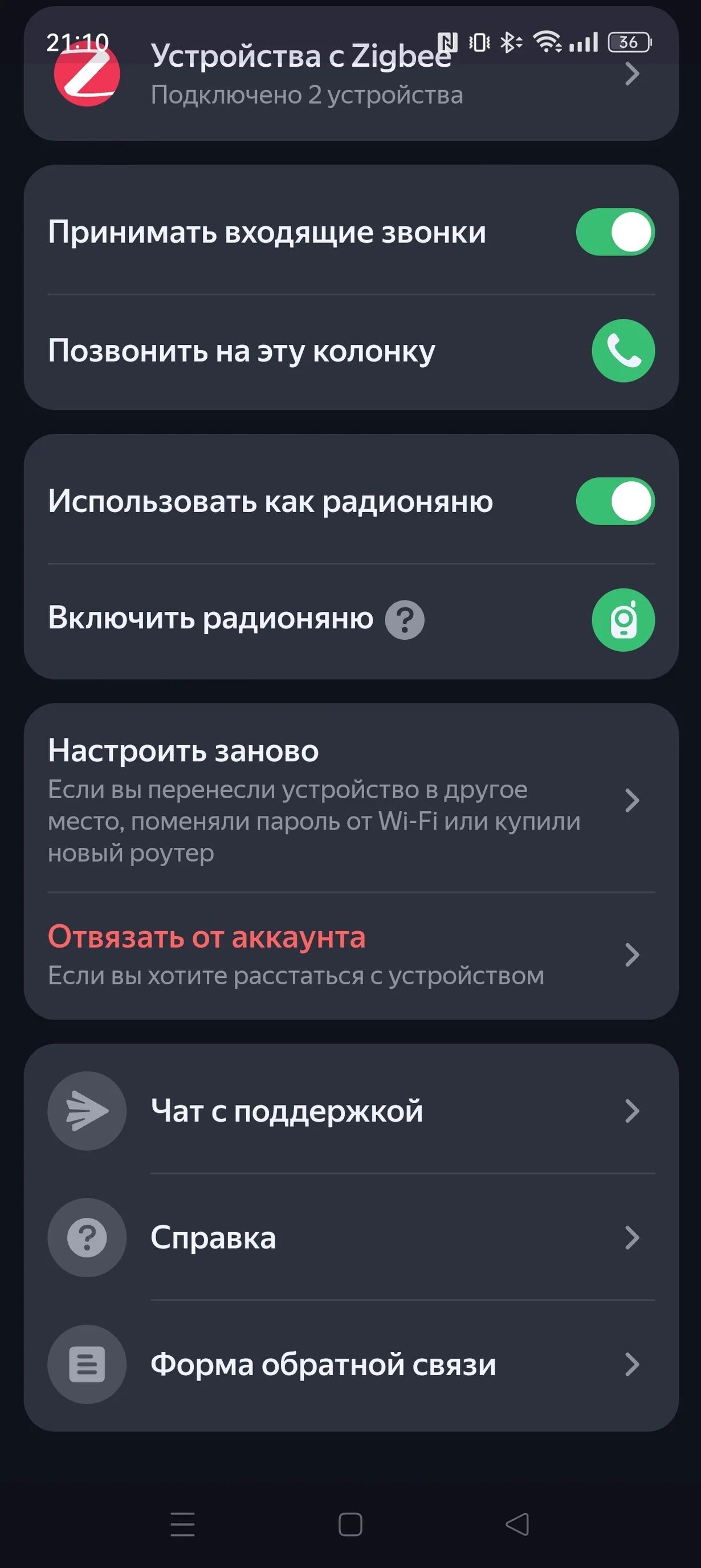
Task: Open Справка help page
Action: pos(350,1237)
